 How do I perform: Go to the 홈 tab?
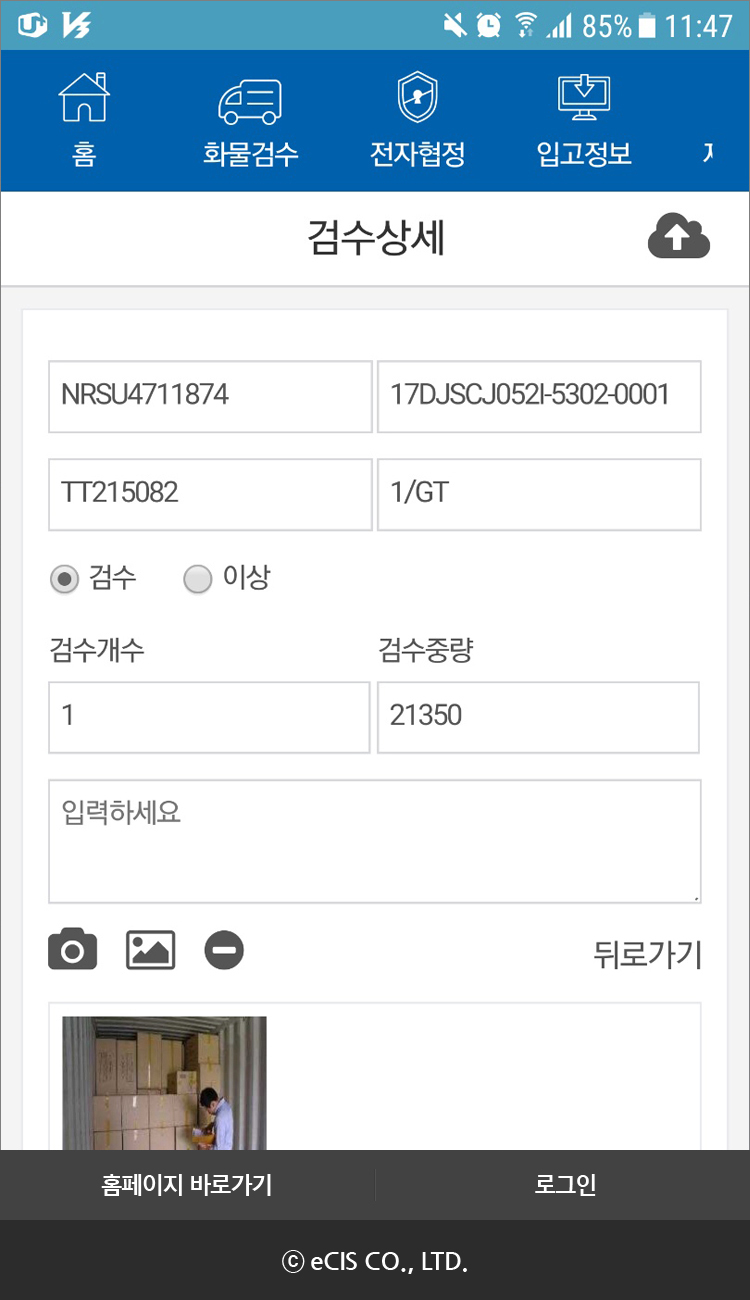[x=84, y=120]
